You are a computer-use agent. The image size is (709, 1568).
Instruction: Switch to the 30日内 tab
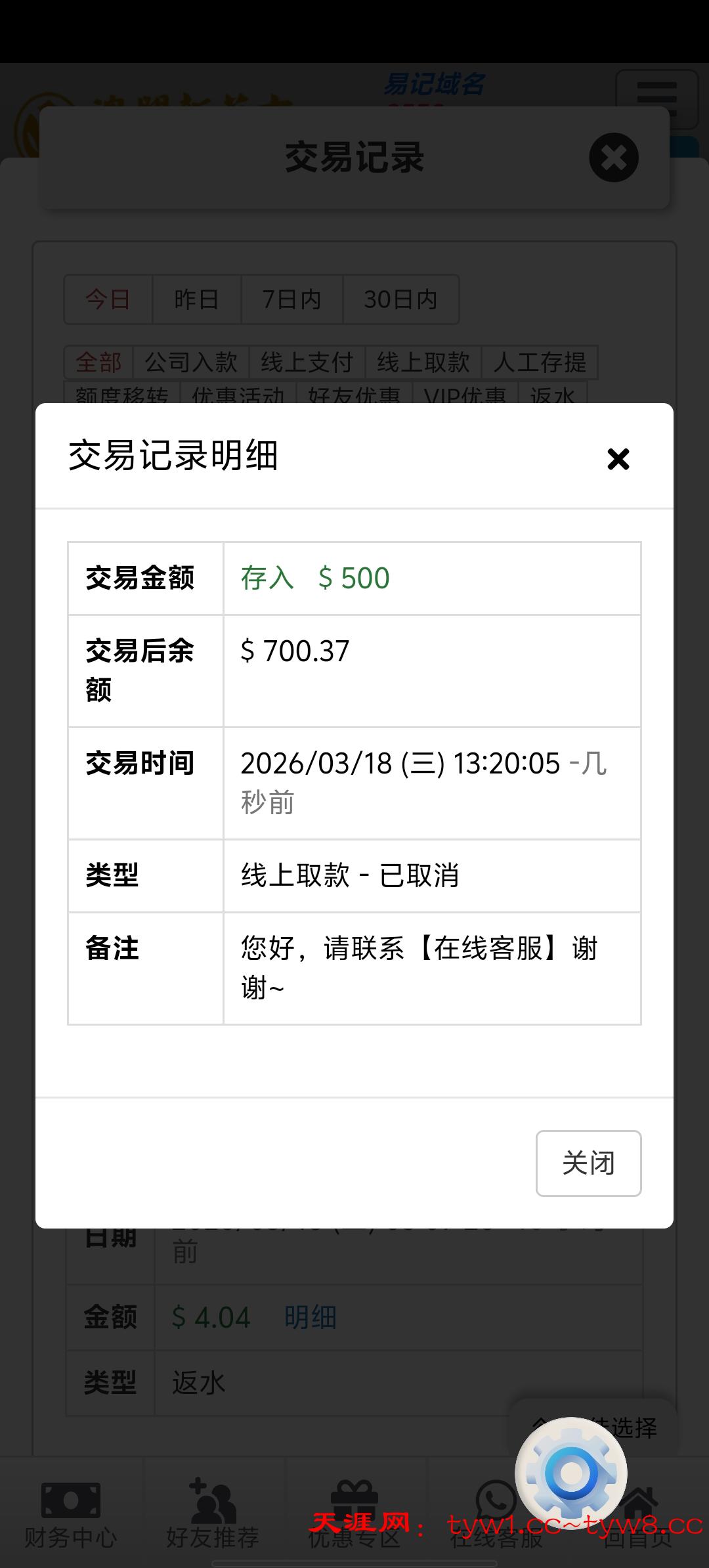point(400,299)
